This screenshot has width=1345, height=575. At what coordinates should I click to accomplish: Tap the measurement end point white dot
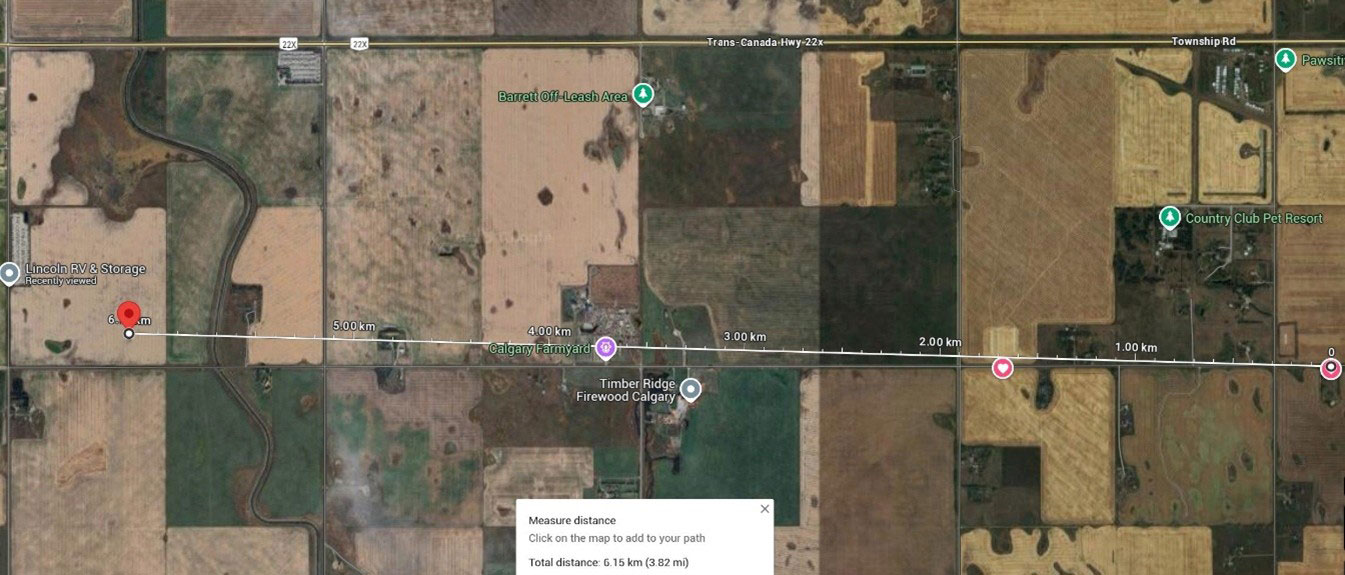129,334
